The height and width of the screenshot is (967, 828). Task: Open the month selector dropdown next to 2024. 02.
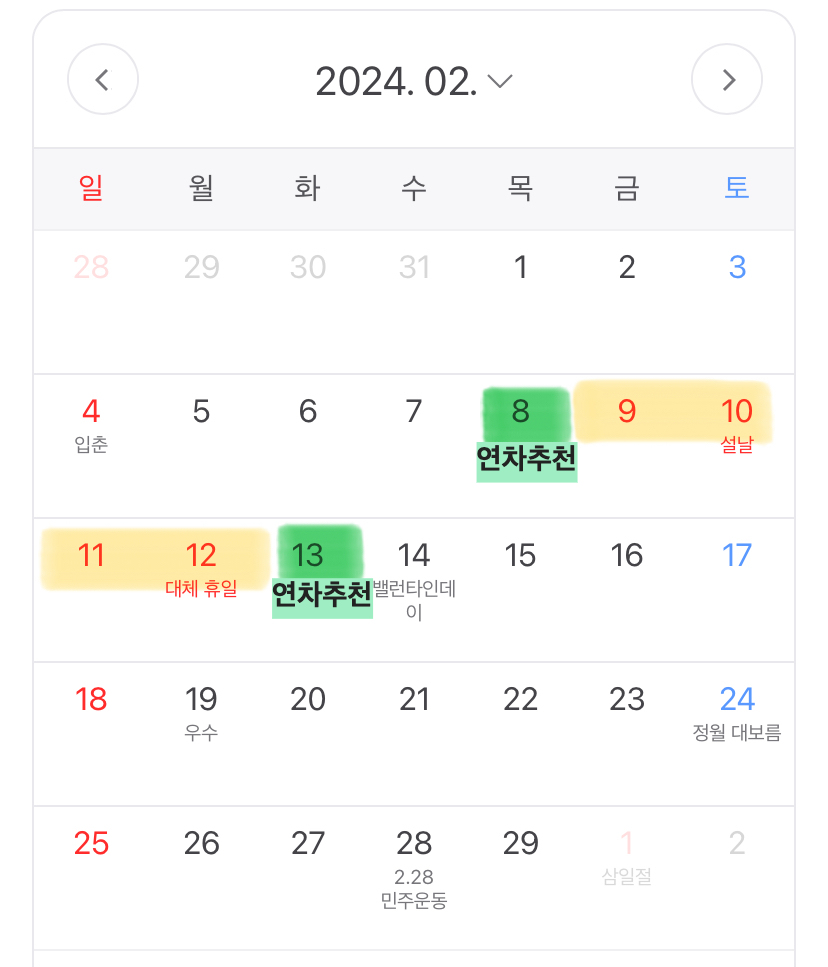coord(498,83)
